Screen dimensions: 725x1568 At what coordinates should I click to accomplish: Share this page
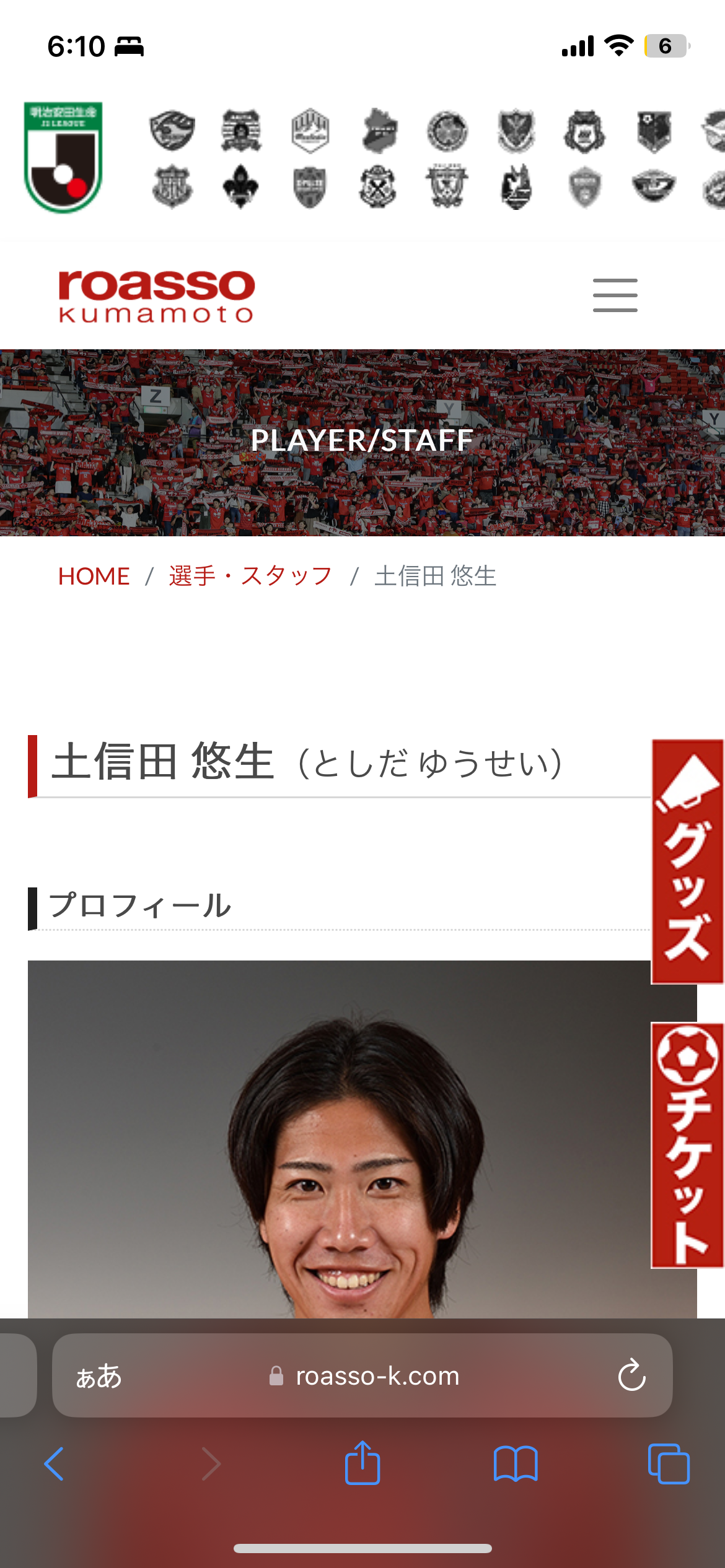(362, 1463)
